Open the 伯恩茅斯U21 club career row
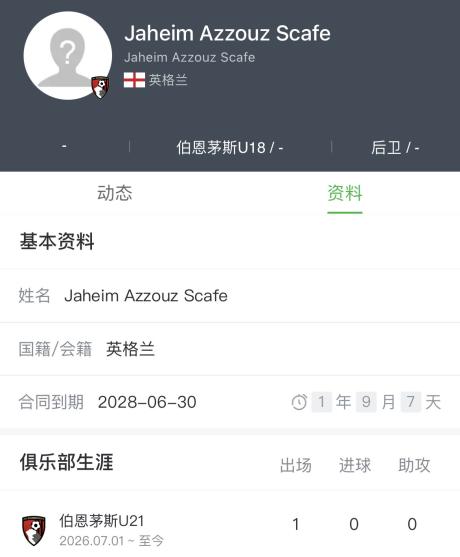This screenshot has height=557, width=460. coord(230,530)
